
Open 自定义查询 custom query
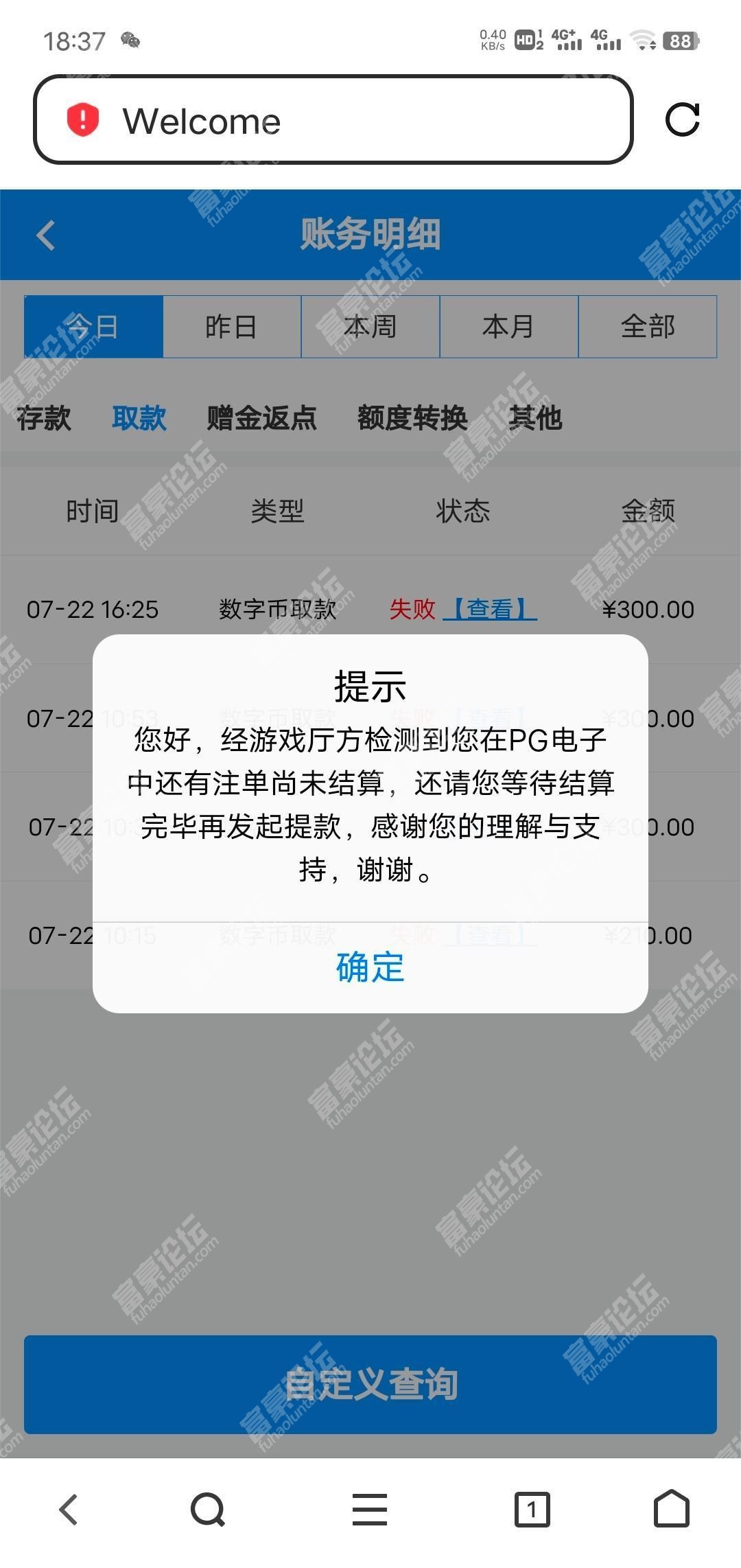click(370, 1384)
